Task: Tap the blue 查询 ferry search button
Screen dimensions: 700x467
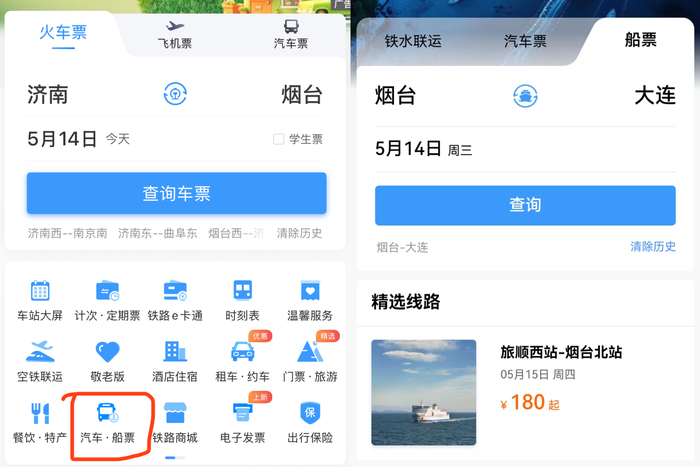Action: click(525, 205)
